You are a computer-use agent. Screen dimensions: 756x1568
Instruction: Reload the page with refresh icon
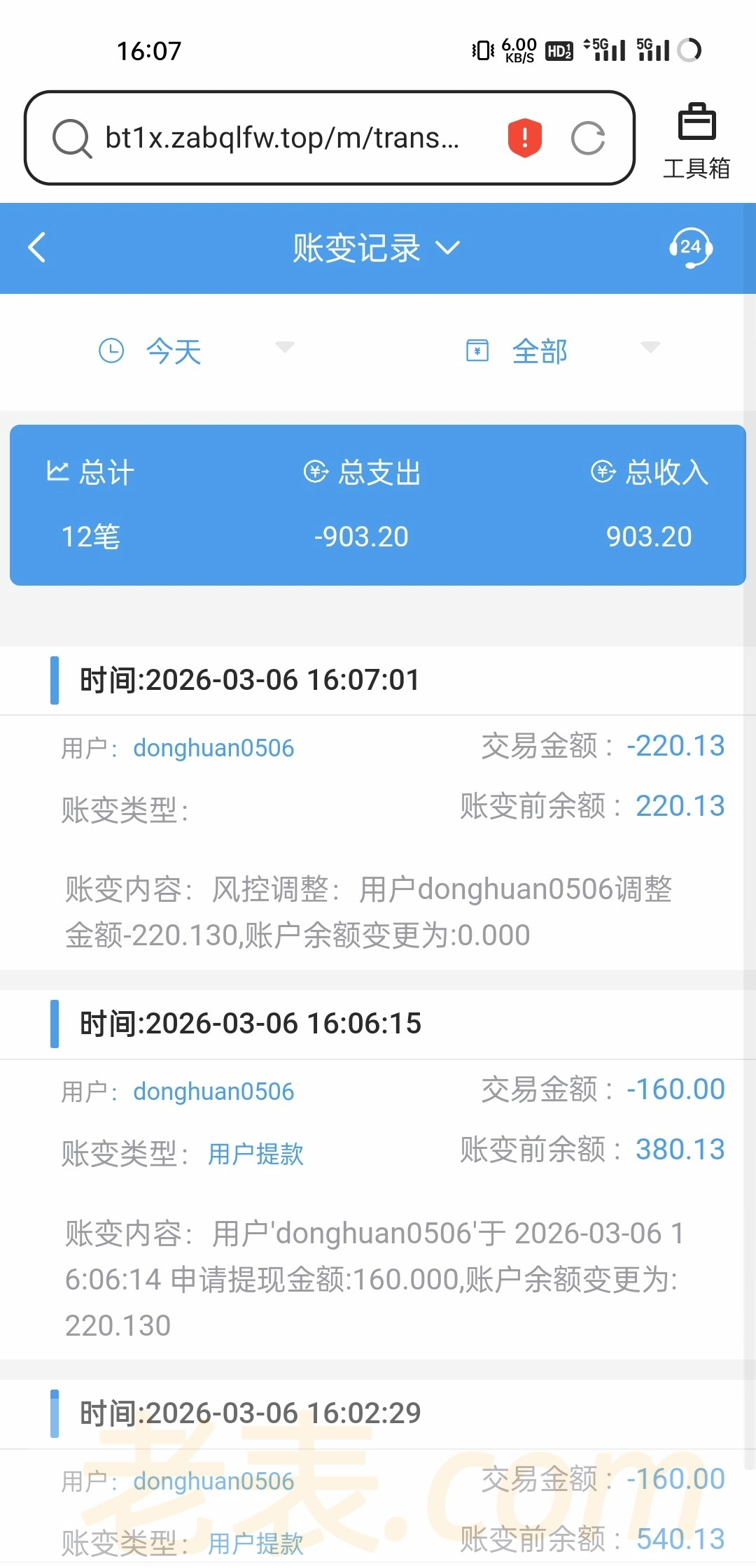(x=587, y=138)
